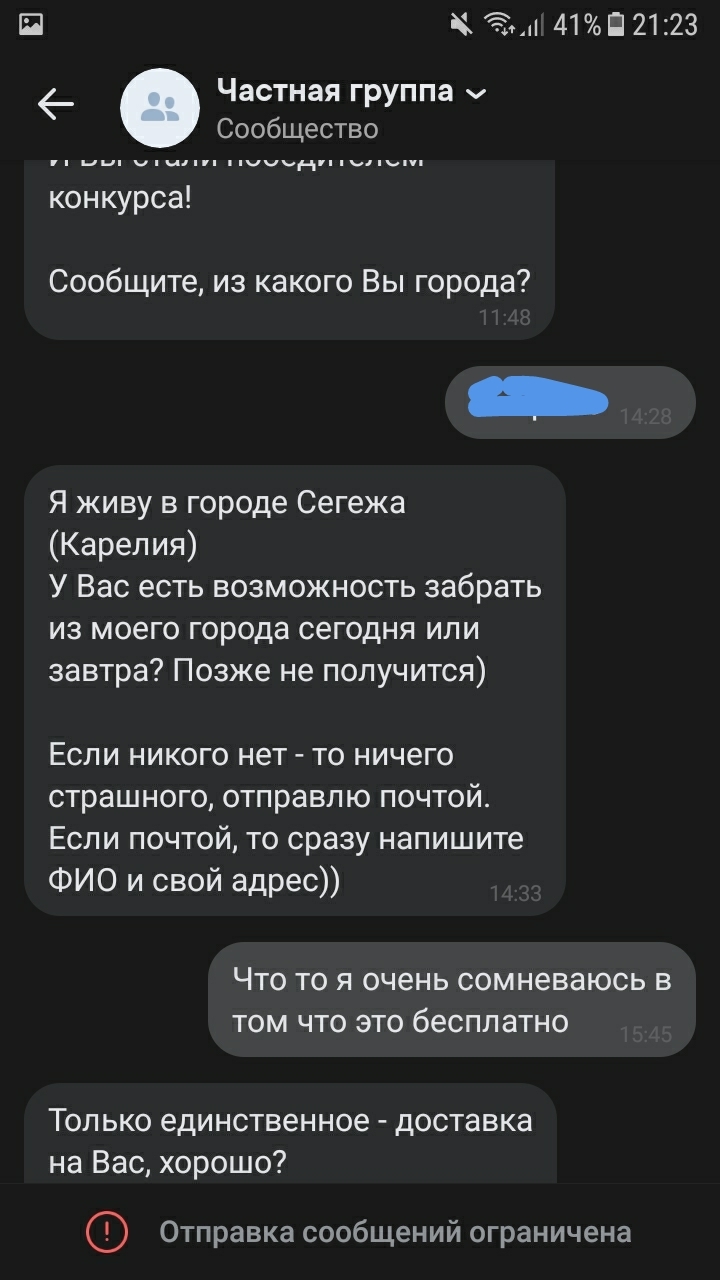The height and width of the screenshot is (1280, 720).
Task: Open the community avatar
Action: 158,108
